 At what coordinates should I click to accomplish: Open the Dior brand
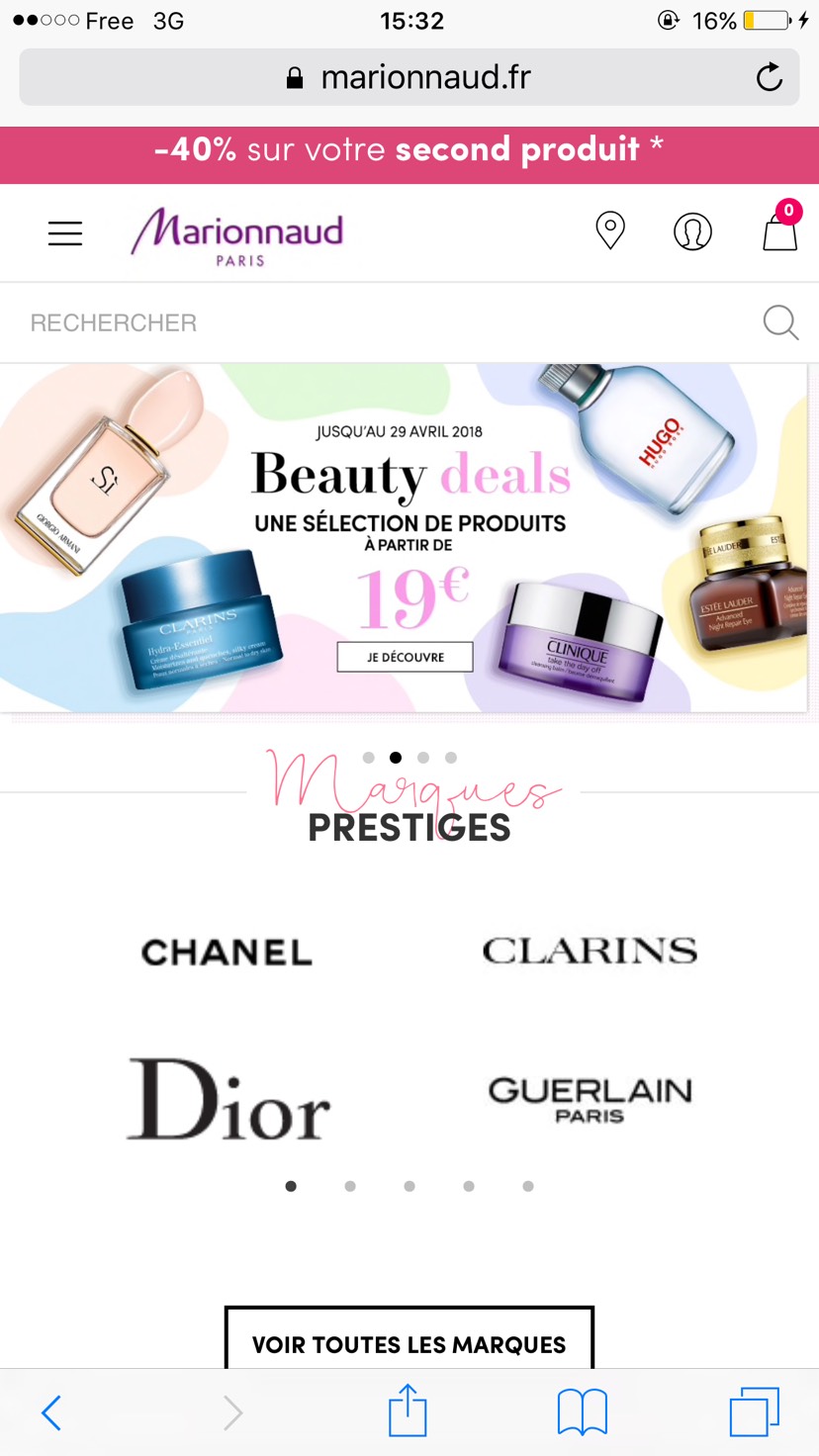coord(228,1099)
